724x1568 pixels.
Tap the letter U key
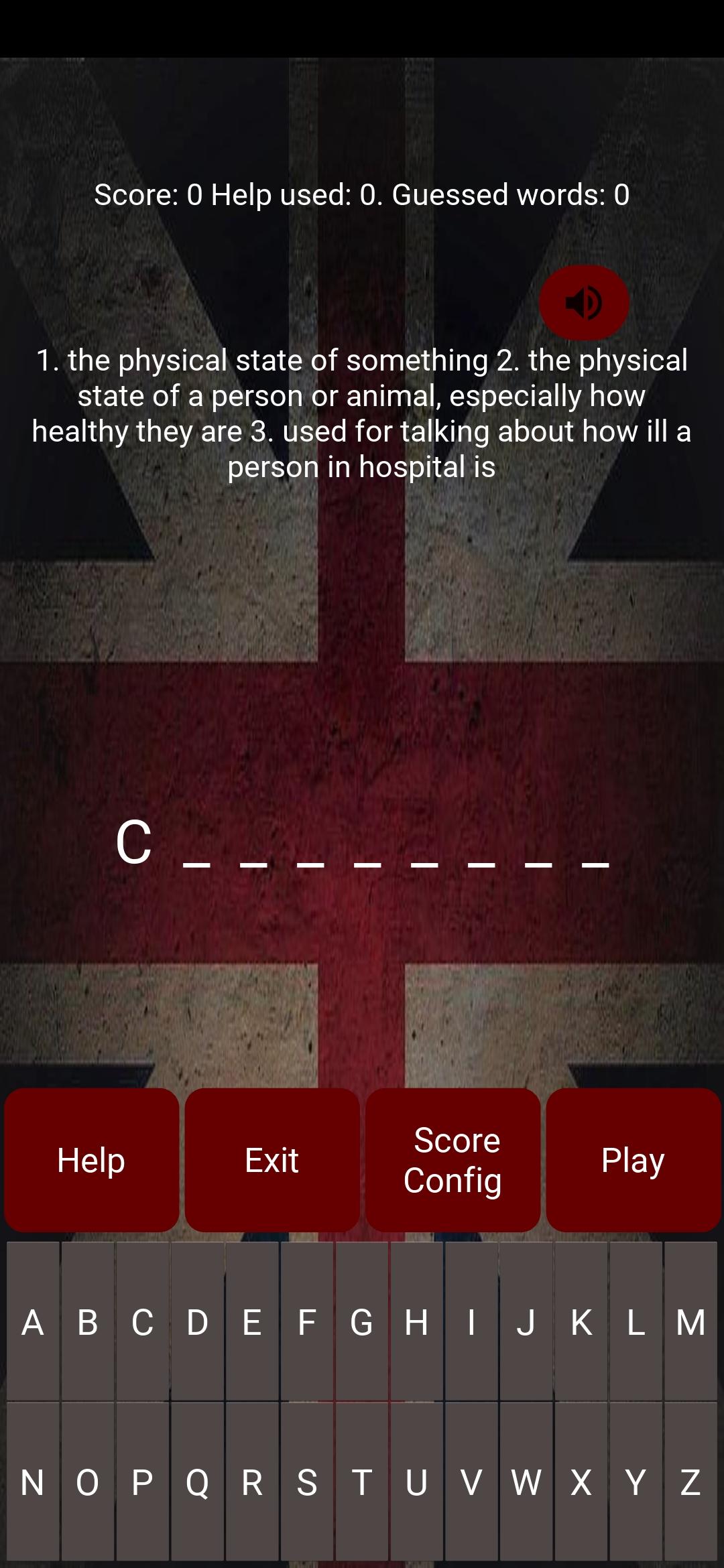coord(416,1482)
